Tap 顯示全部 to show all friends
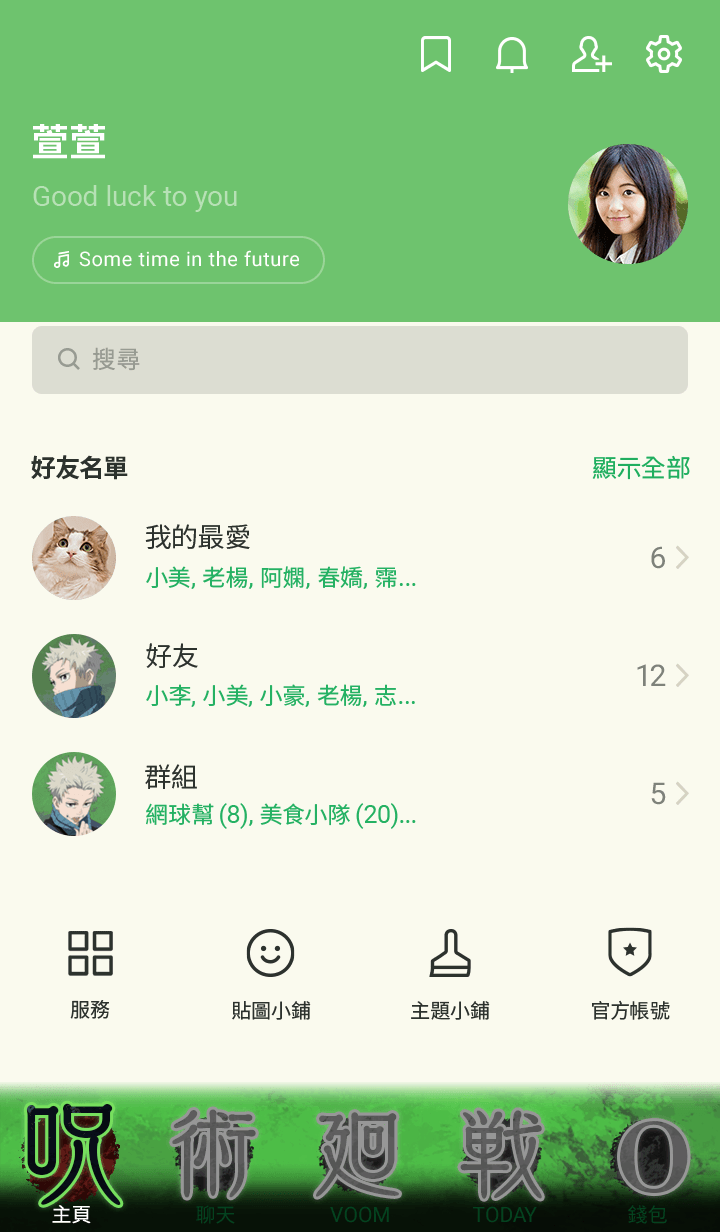This screenshot has height=1232, width=720. click(641, 467)
